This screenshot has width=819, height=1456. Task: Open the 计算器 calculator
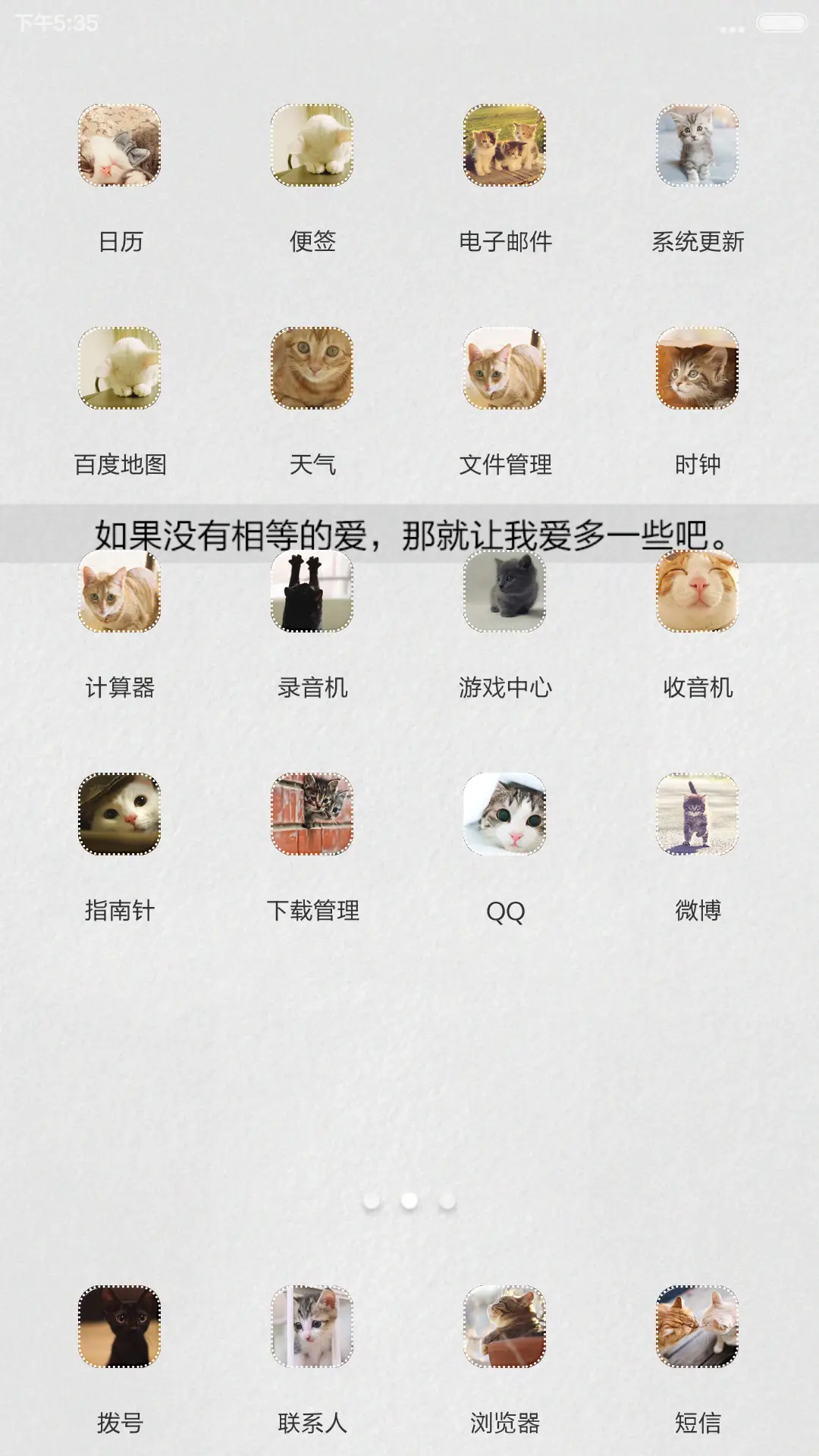118,595
